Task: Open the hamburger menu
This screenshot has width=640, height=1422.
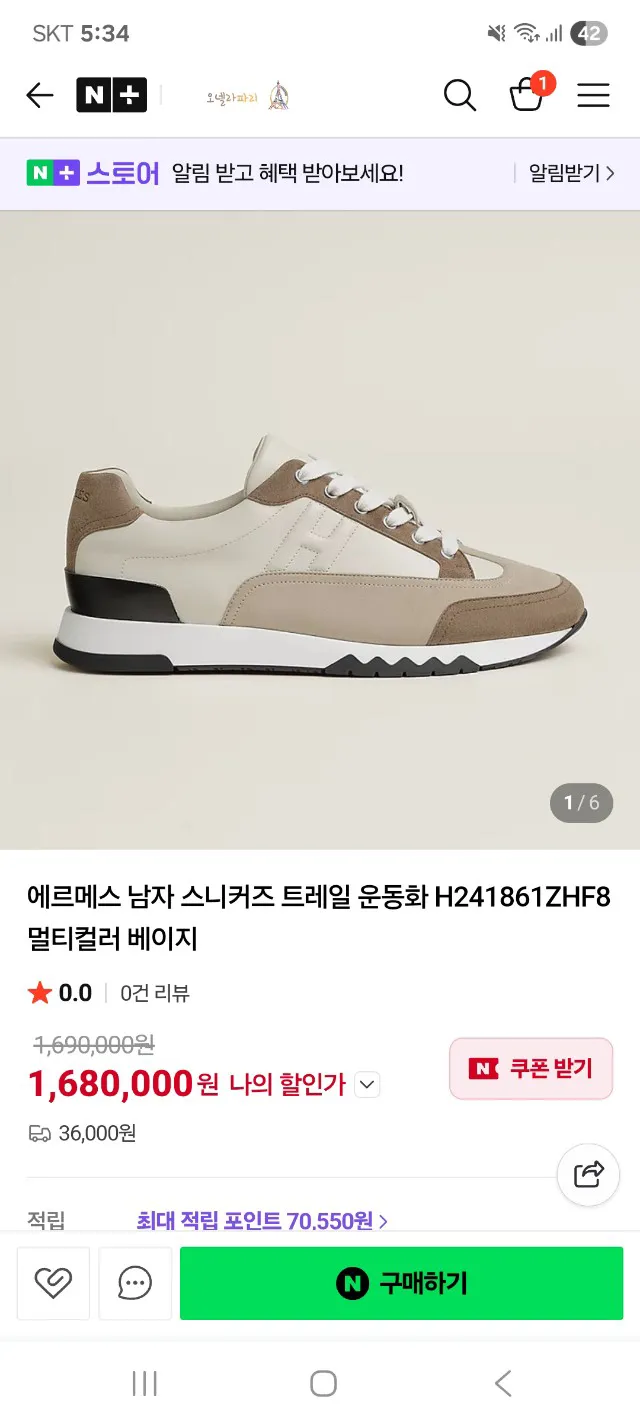Action: (593, 95)
